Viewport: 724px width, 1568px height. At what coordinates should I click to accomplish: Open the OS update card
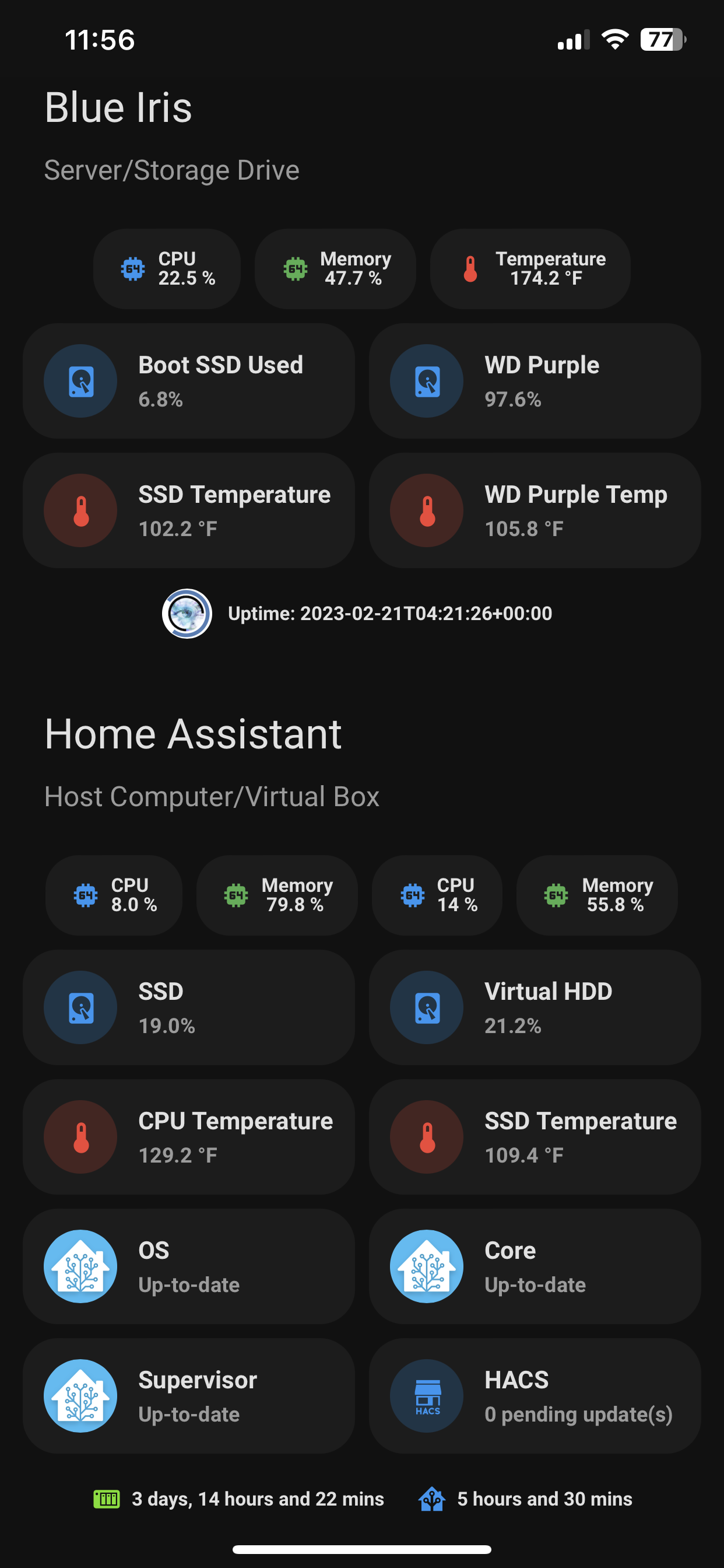point(189,1266)
